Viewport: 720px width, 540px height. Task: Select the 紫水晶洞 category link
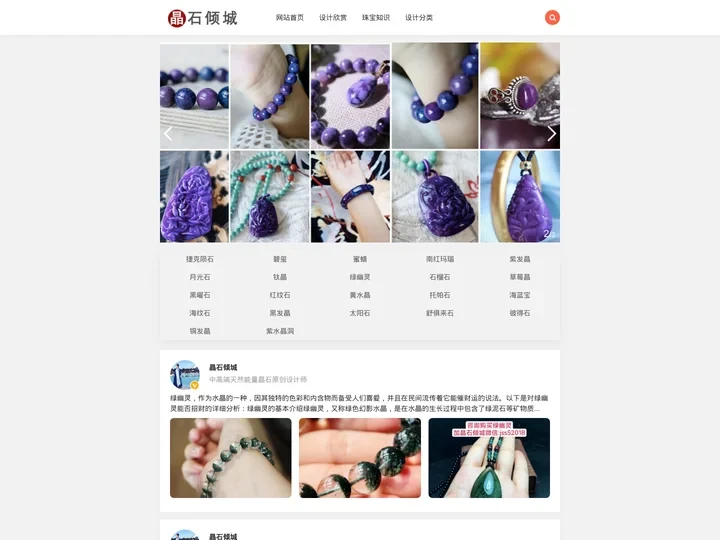[x=280, y=331]
